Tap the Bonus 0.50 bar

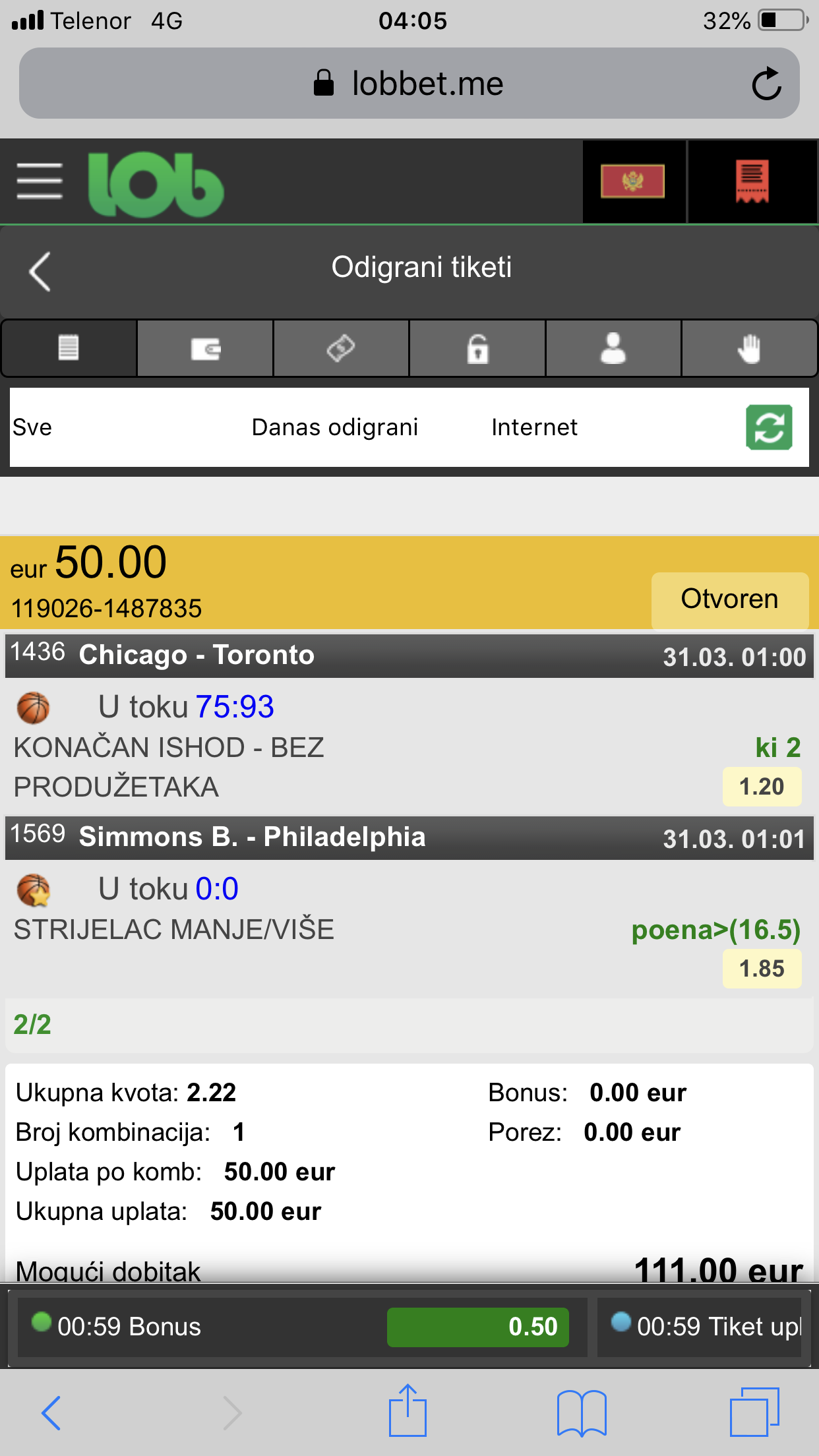[302, 1327]
